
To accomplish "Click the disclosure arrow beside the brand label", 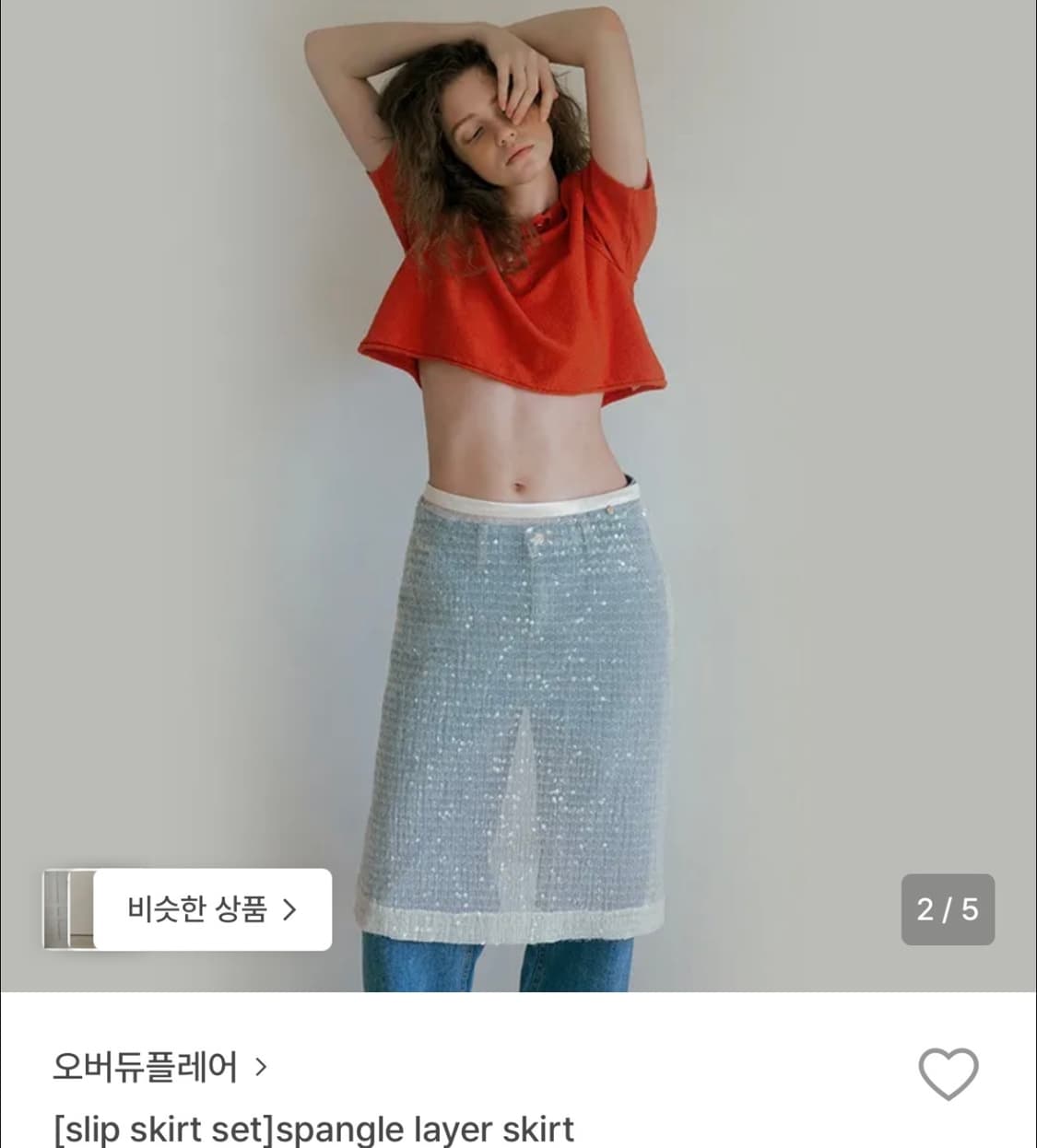I will 263,1069.
